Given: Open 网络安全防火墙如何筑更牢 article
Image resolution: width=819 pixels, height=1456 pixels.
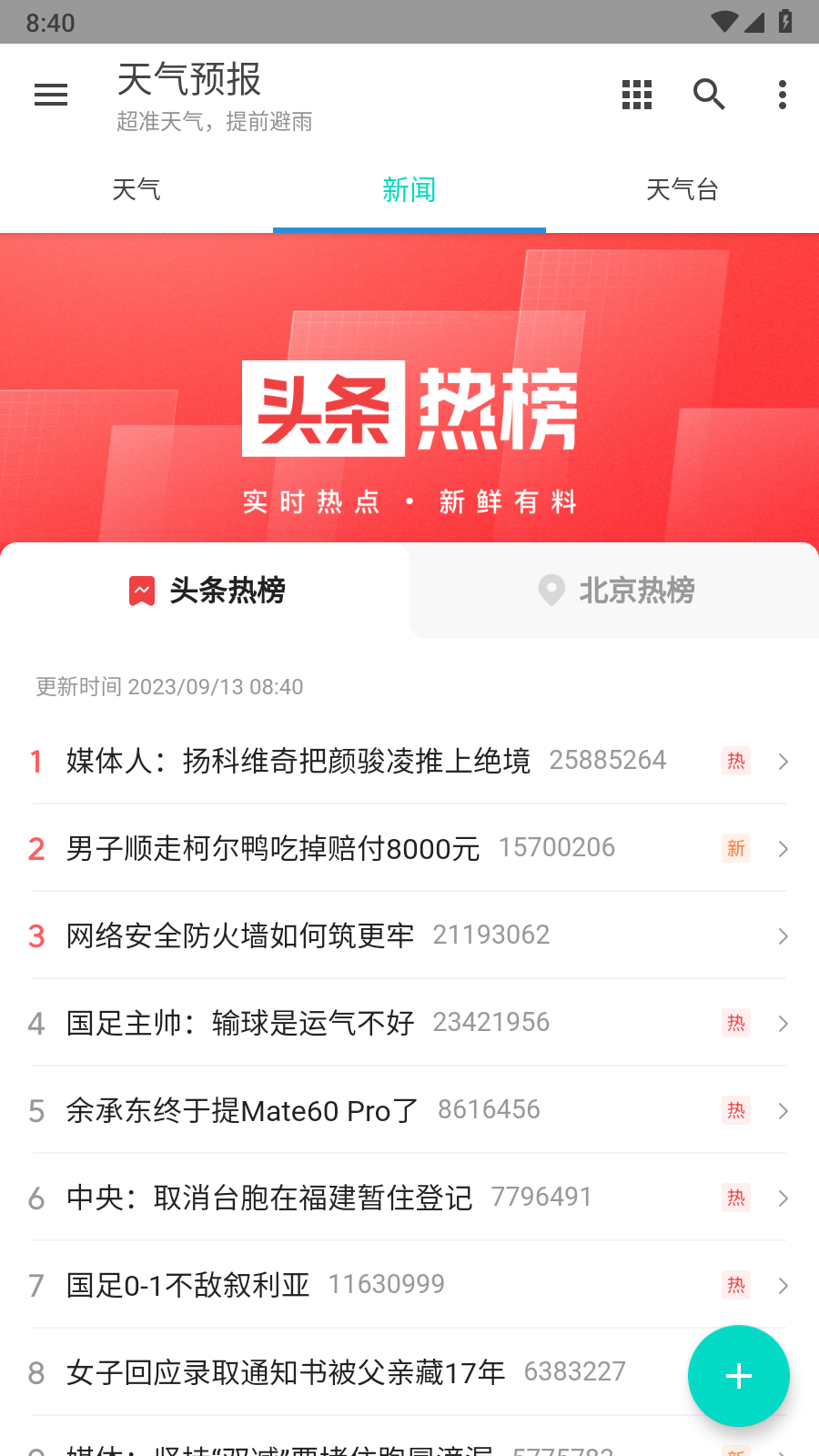Looking at the screenshot, I should (x=240, y=935).
